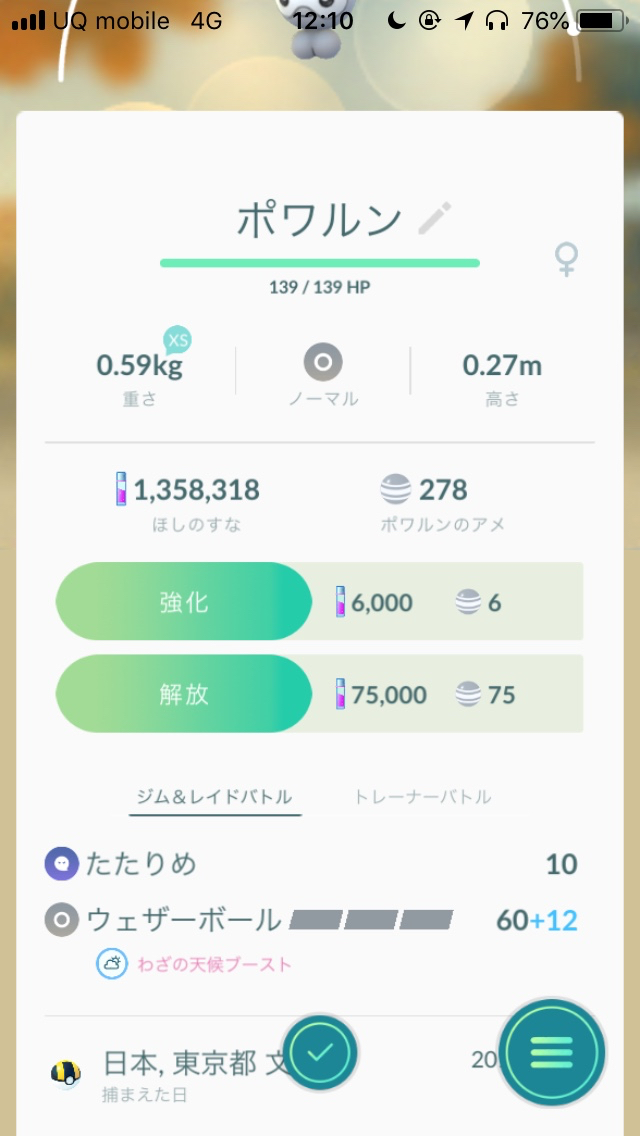Tap the 解放 unlock new attack button
Screen dimensions: 640x1136
tap(184, 694)
